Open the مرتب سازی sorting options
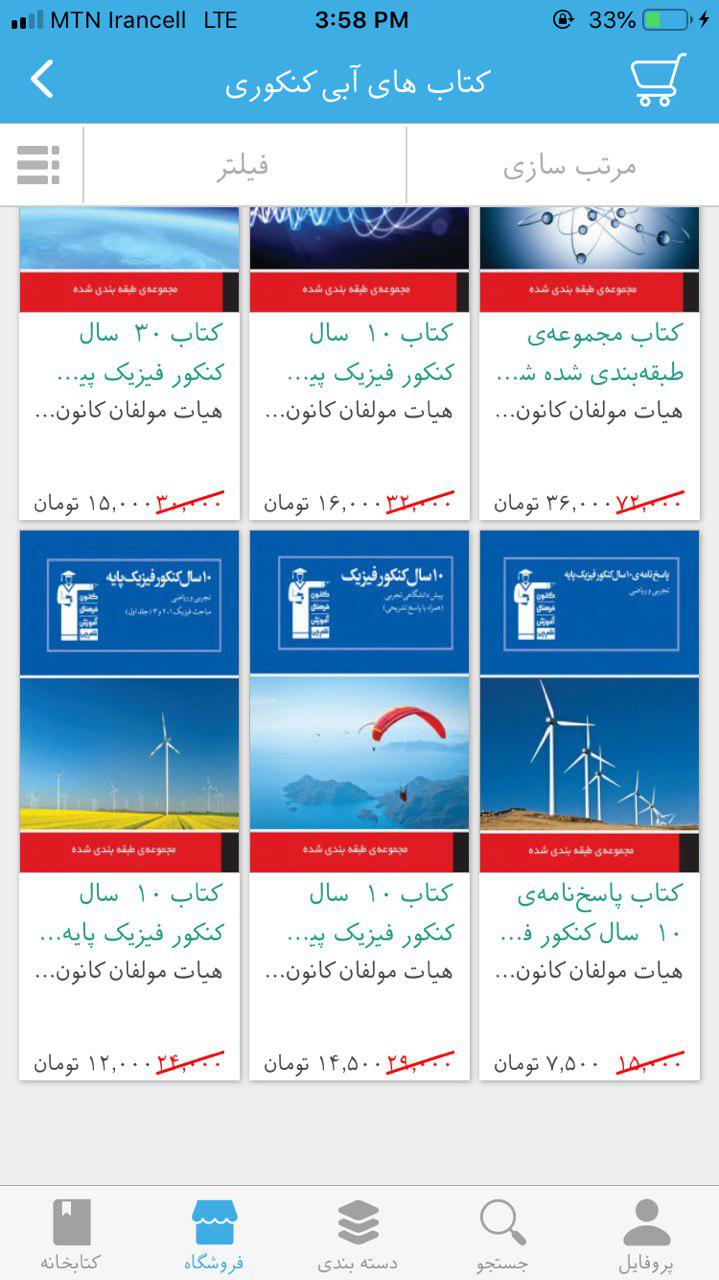The height and width of the screenshot is (1280, 719). click(569, 165)
